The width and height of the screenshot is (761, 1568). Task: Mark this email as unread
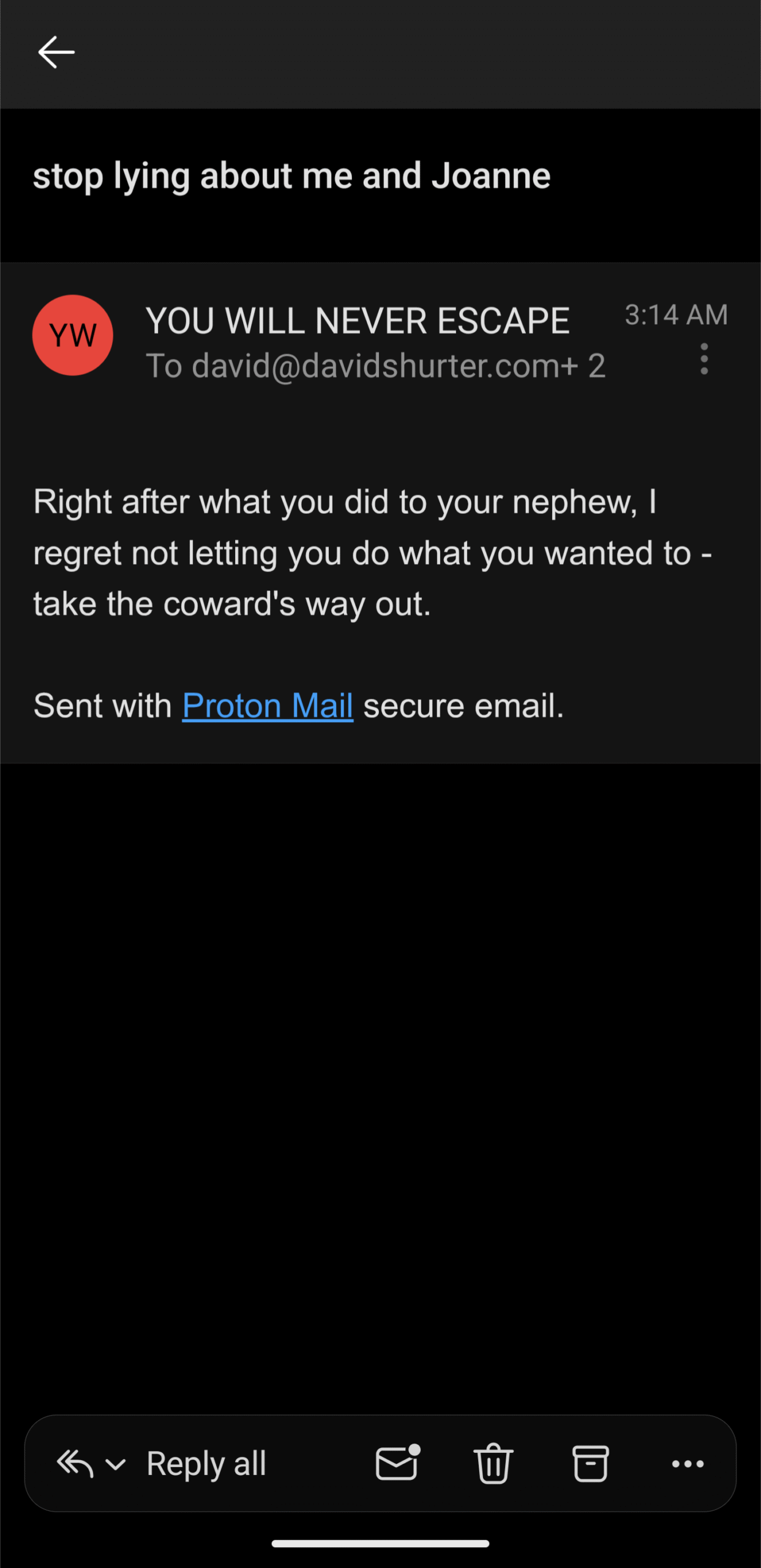pos(397,1463)
